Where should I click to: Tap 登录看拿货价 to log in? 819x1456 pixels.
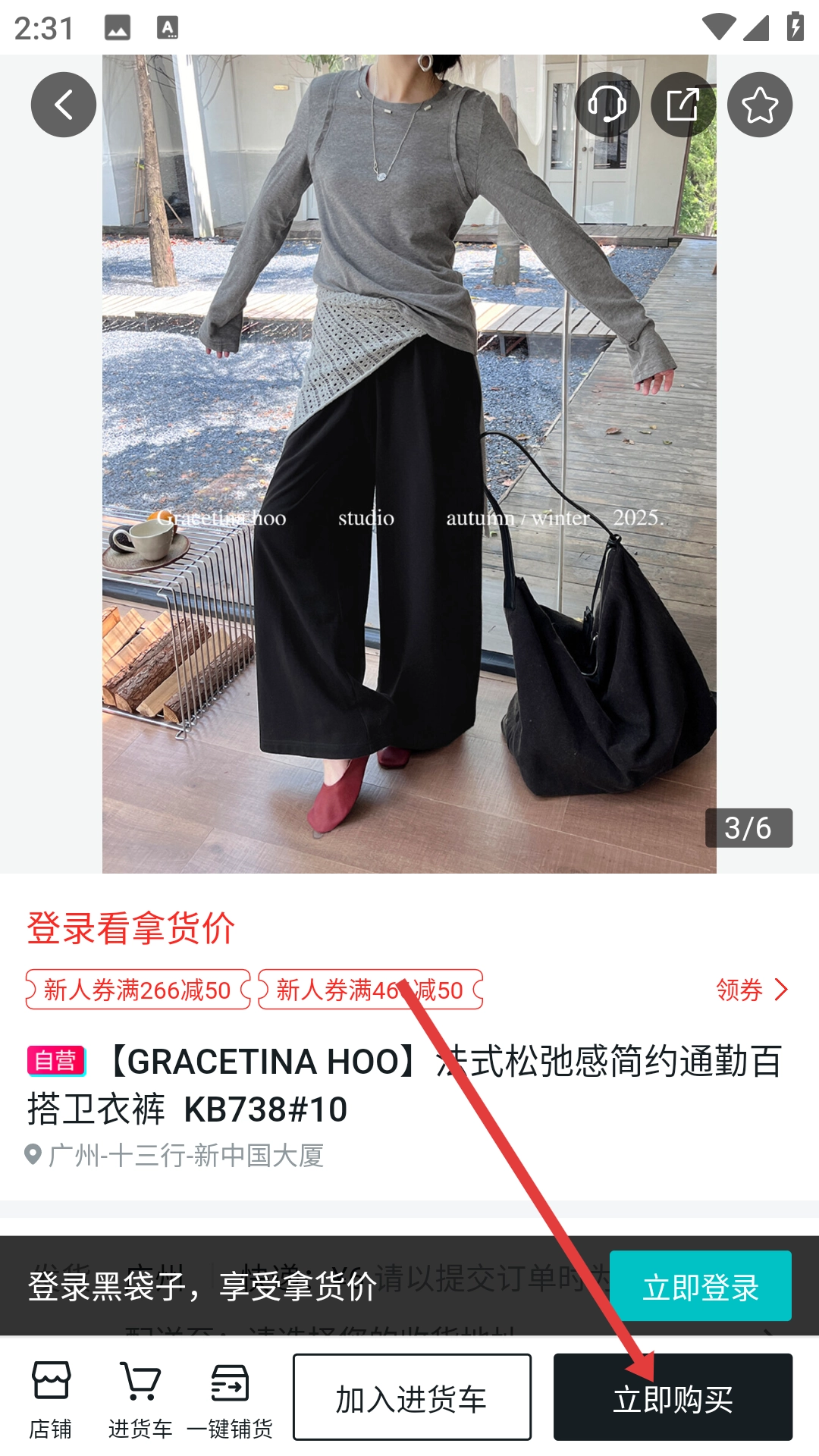point(130,928)
